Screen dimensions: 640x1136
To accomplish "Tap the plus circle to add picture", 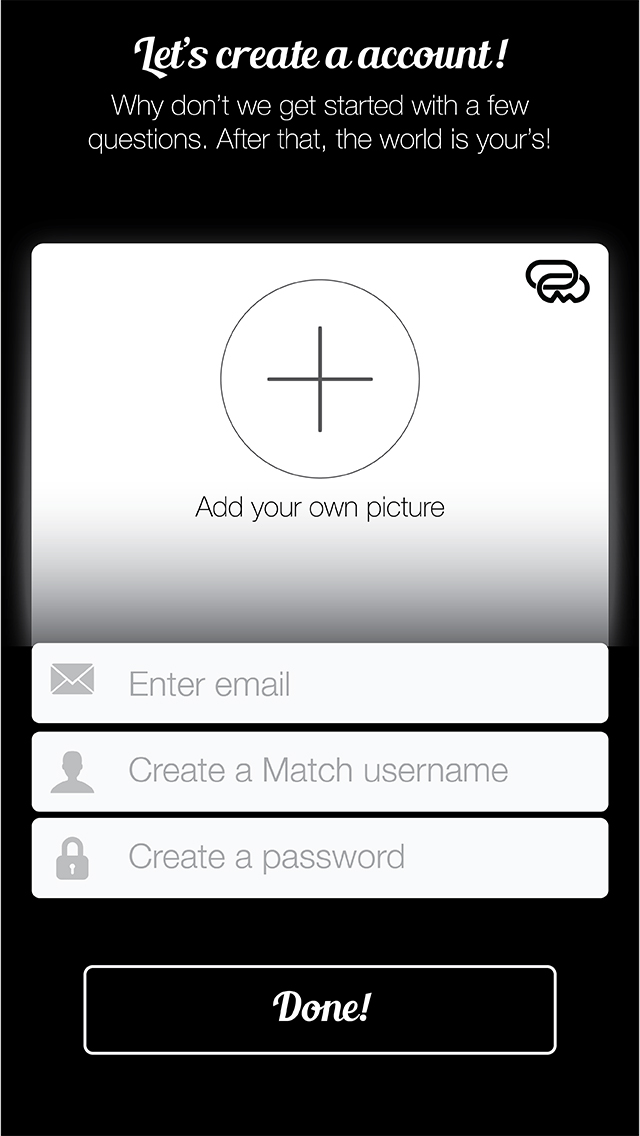I will (x=320, y=379).
